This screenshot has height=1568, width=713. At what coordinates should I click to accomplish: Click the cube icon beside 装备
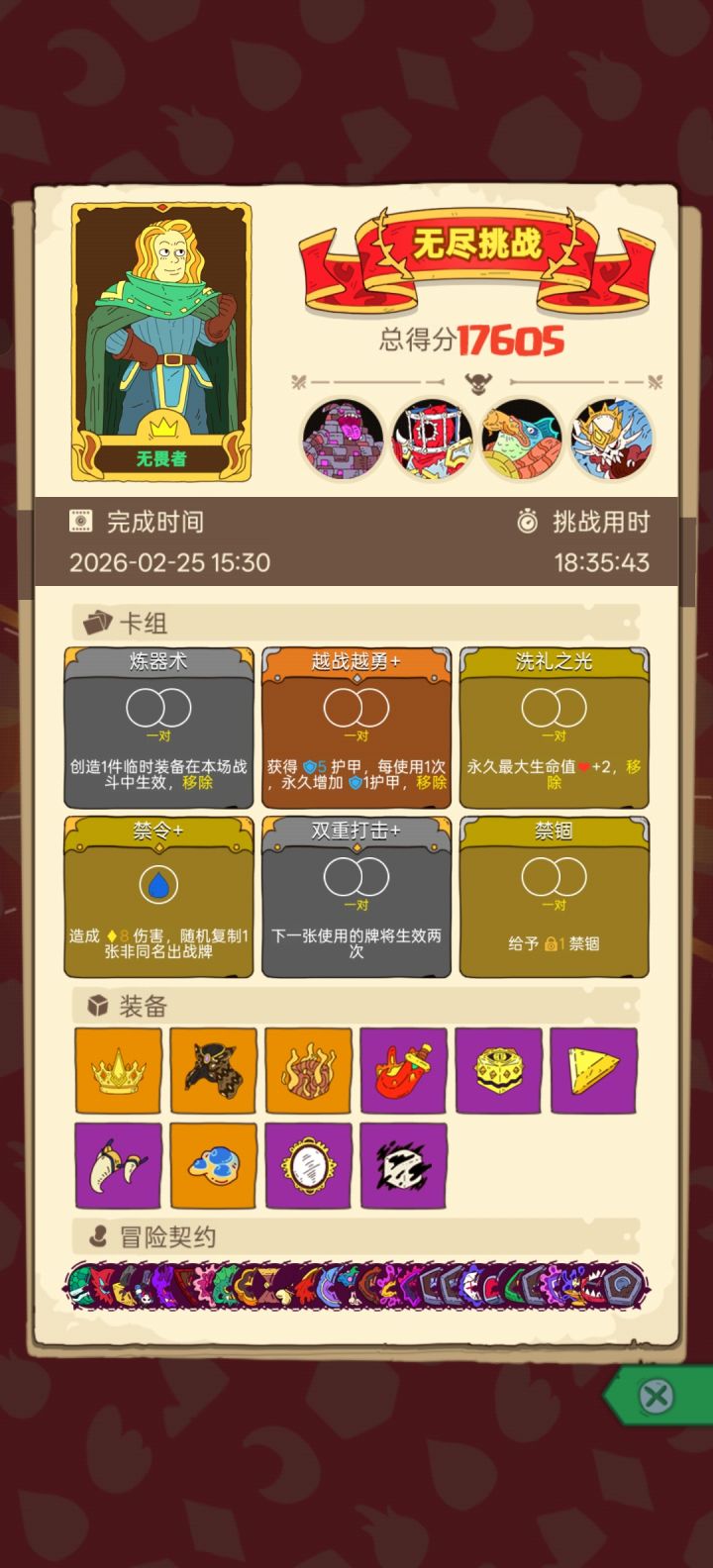click(94, 1004)
